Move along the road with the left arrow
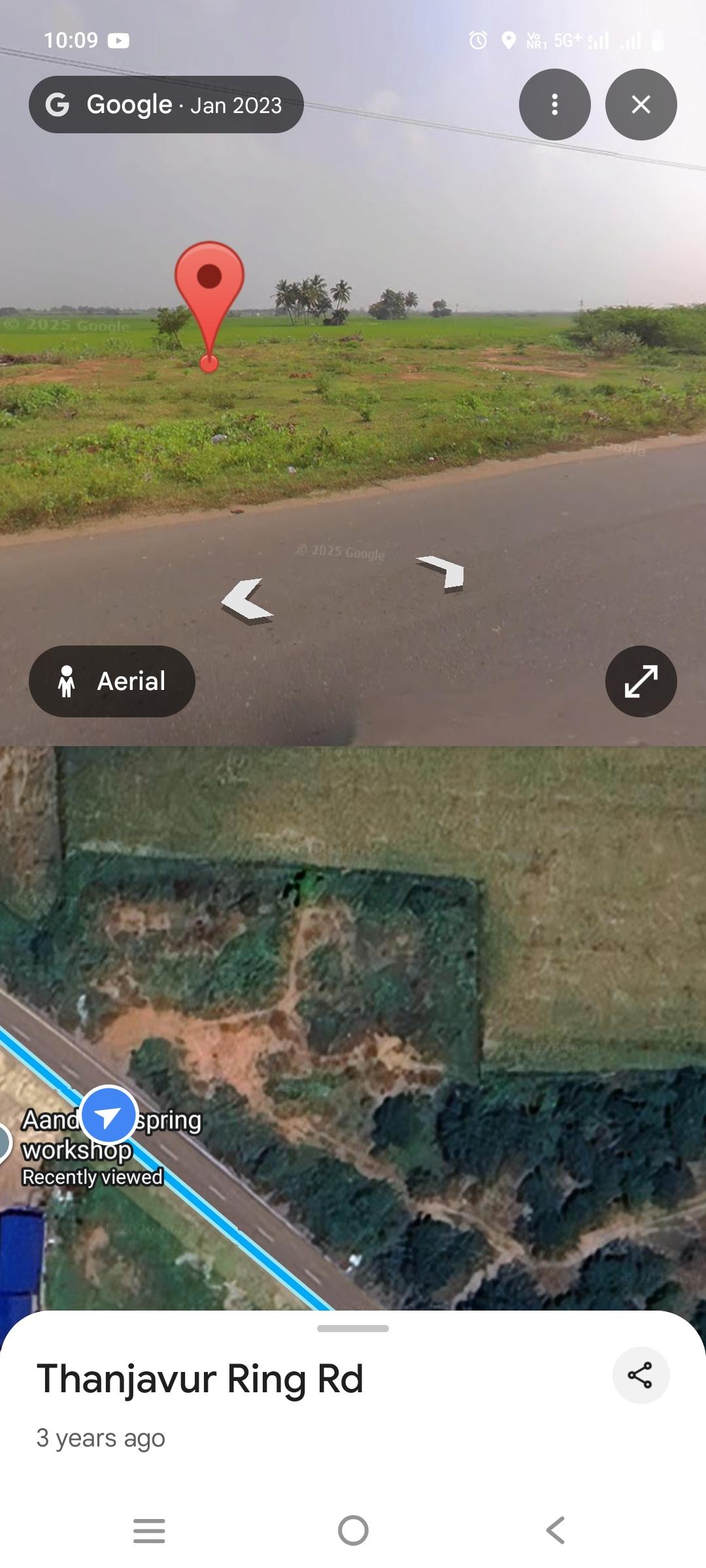 click(x=247, y=599)
